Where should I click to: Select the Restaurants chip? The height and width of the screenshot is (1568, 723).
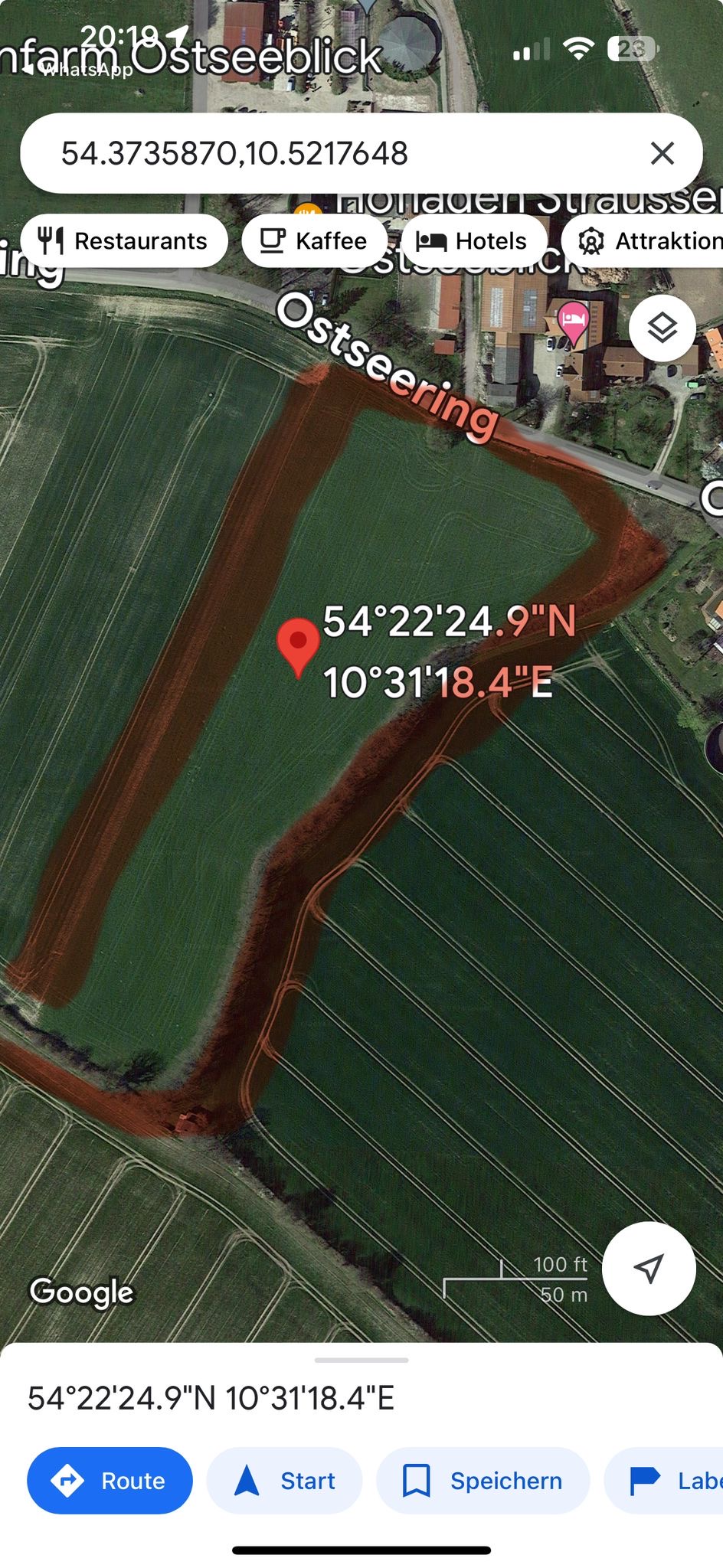click(124, 240)
